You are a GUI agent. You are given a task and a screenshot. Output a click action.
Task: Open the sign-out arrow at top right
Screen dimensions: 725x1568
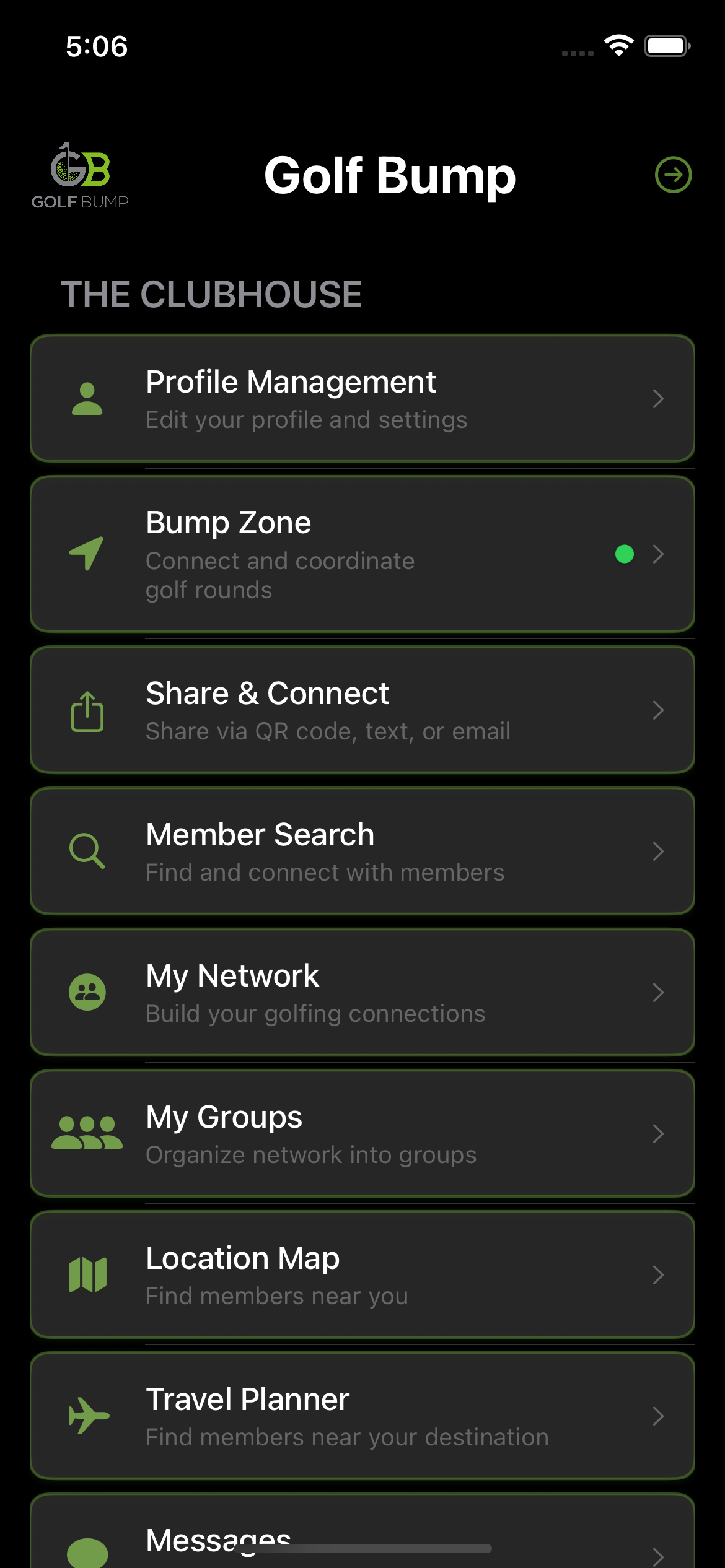[673, 175]
